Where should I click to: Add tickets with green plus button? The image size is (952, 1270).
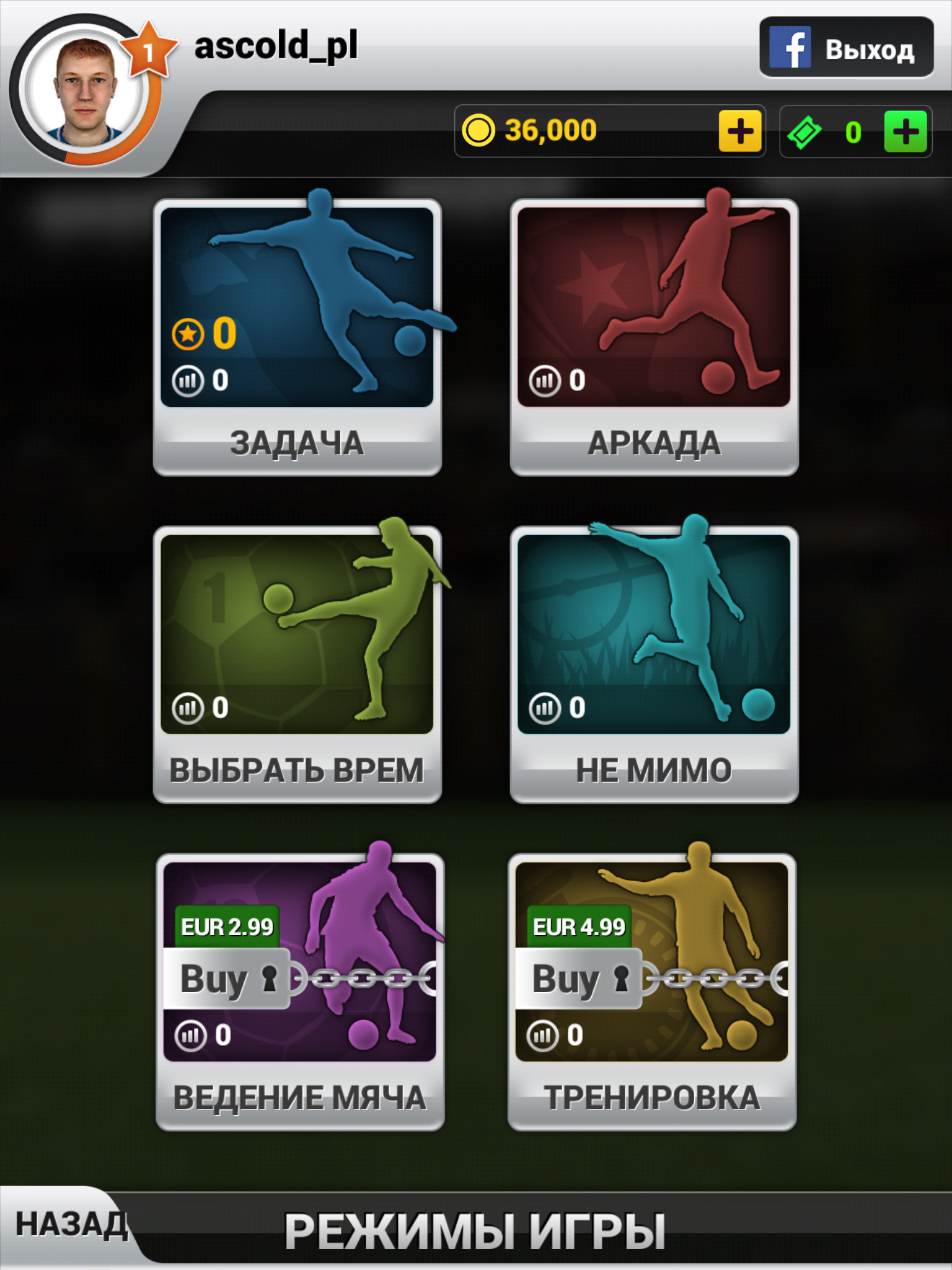[x=905, y=131]
